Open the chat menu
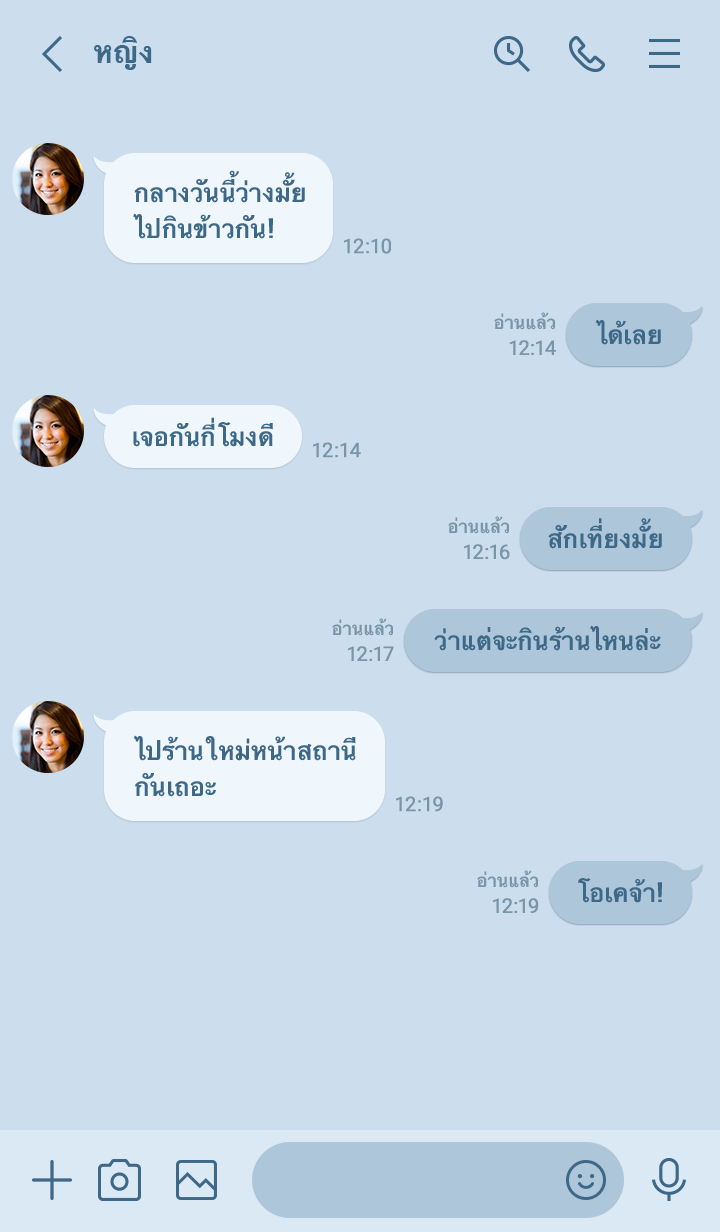The width and height of the screenshot is (720, 1232). click(x=664, y=54)
